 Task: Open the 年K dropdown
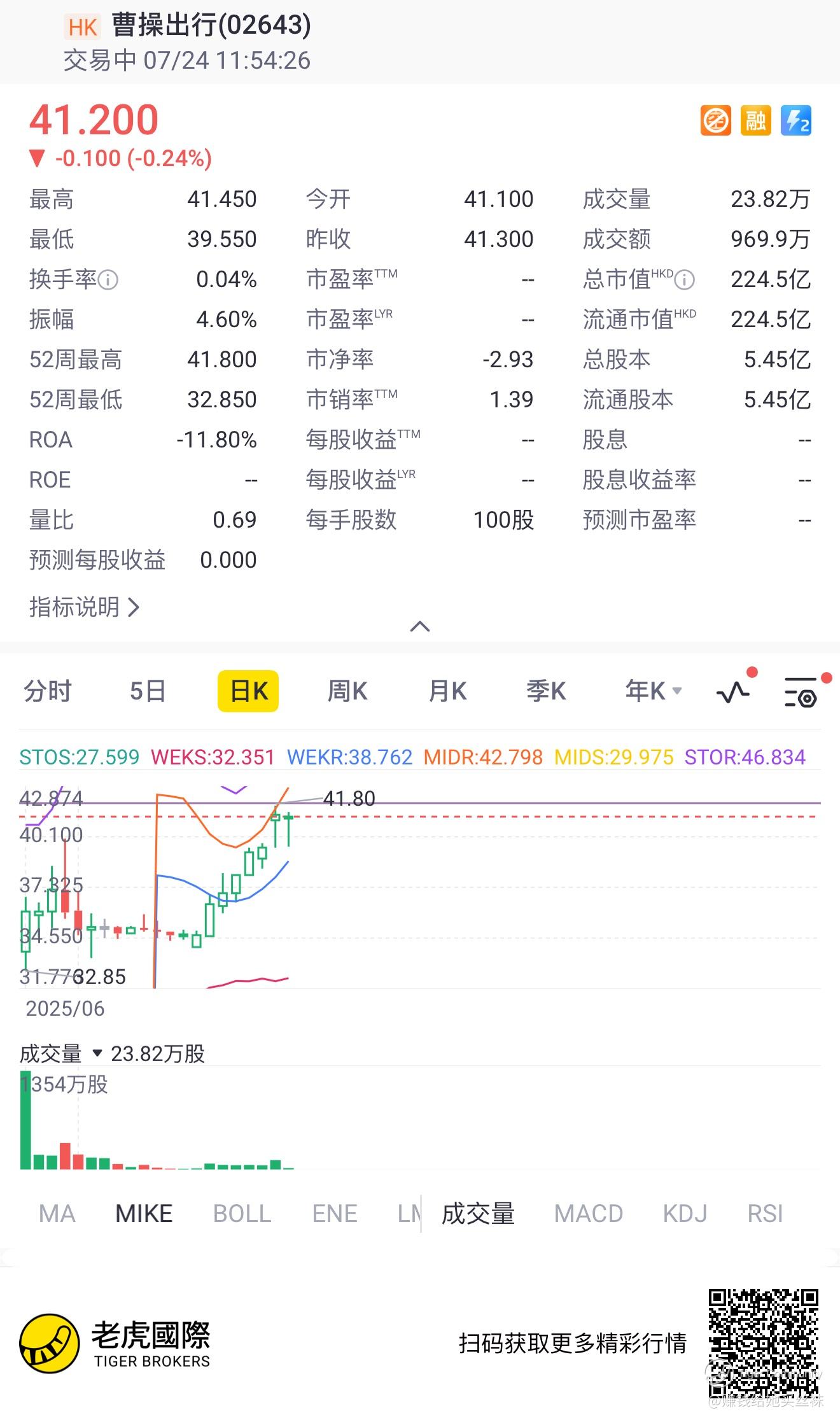pos(653,691)
